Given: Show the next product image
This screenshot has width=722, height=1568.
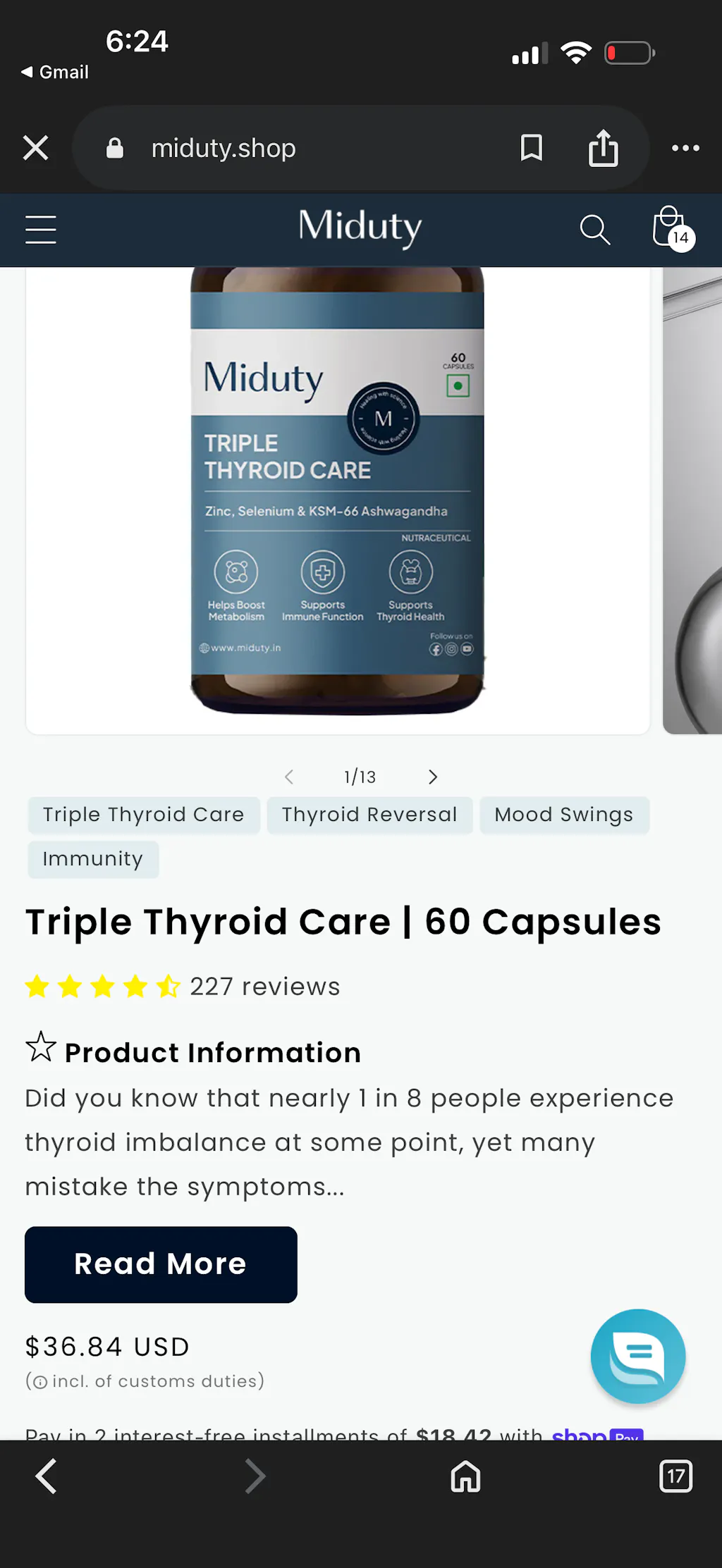Looking at the screenshot, I should coord(433,777).
